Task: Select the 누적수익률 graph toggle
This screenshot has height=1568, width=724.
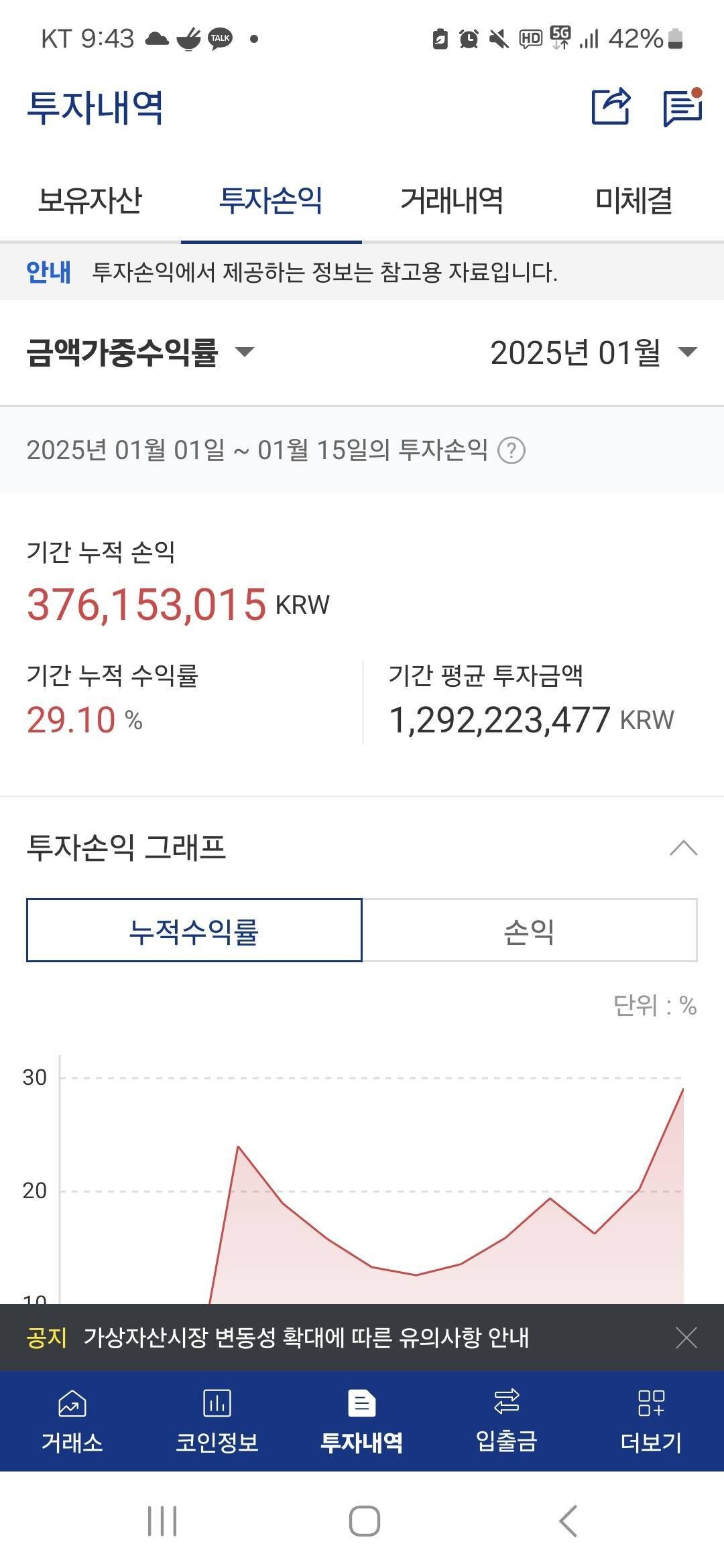Action: pos(194,931)
